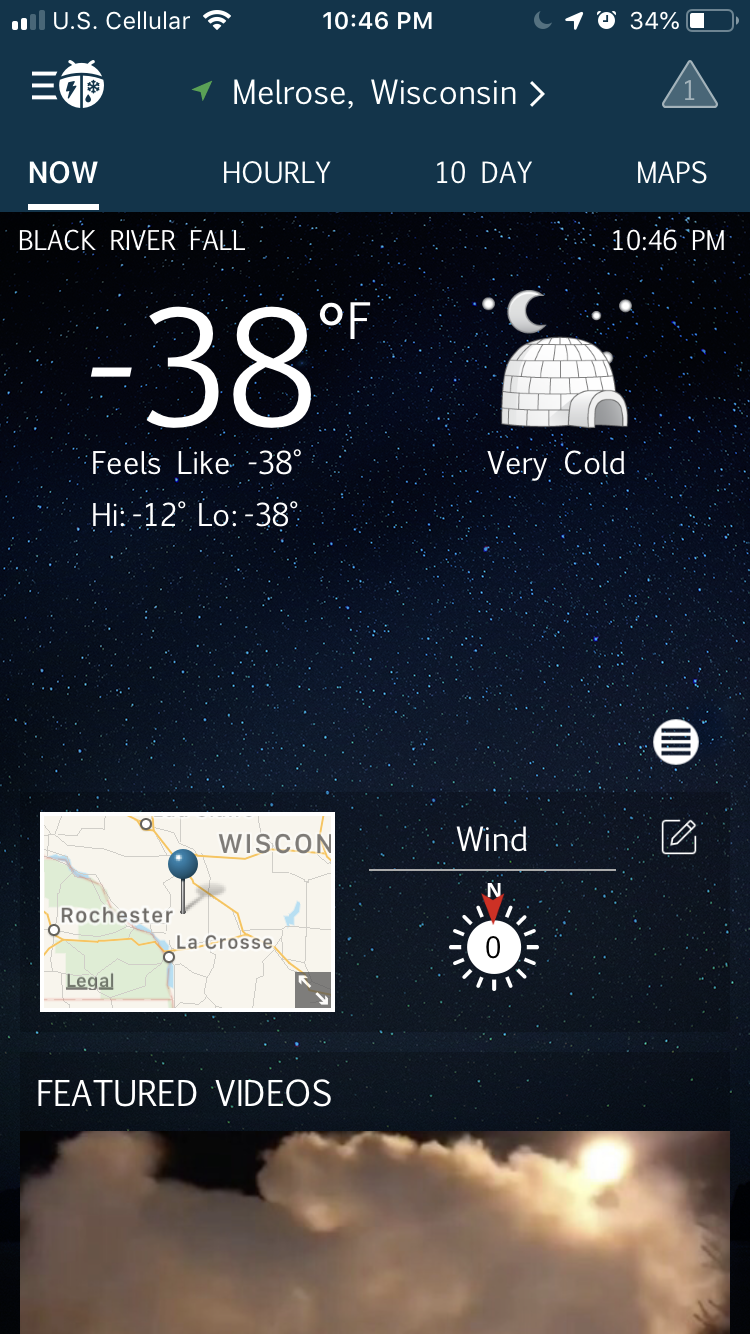The width and height of the screenshot is (750, 1334).
Task: Switch to the Hourly tab
Action: point(276,173)
